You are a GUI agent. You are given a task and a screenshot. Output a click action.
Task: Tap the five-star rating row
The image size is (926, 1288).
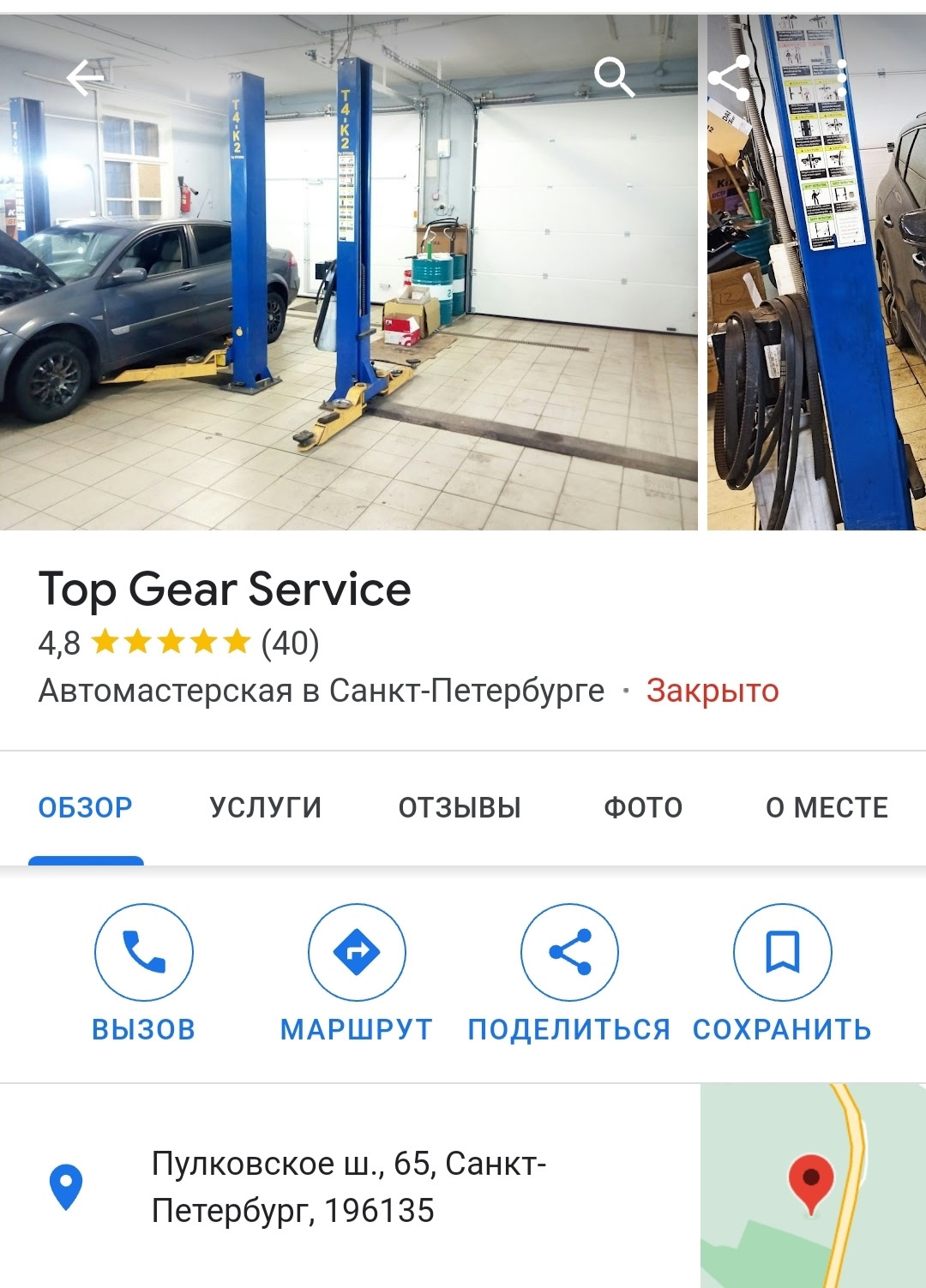tap(171, 638)
